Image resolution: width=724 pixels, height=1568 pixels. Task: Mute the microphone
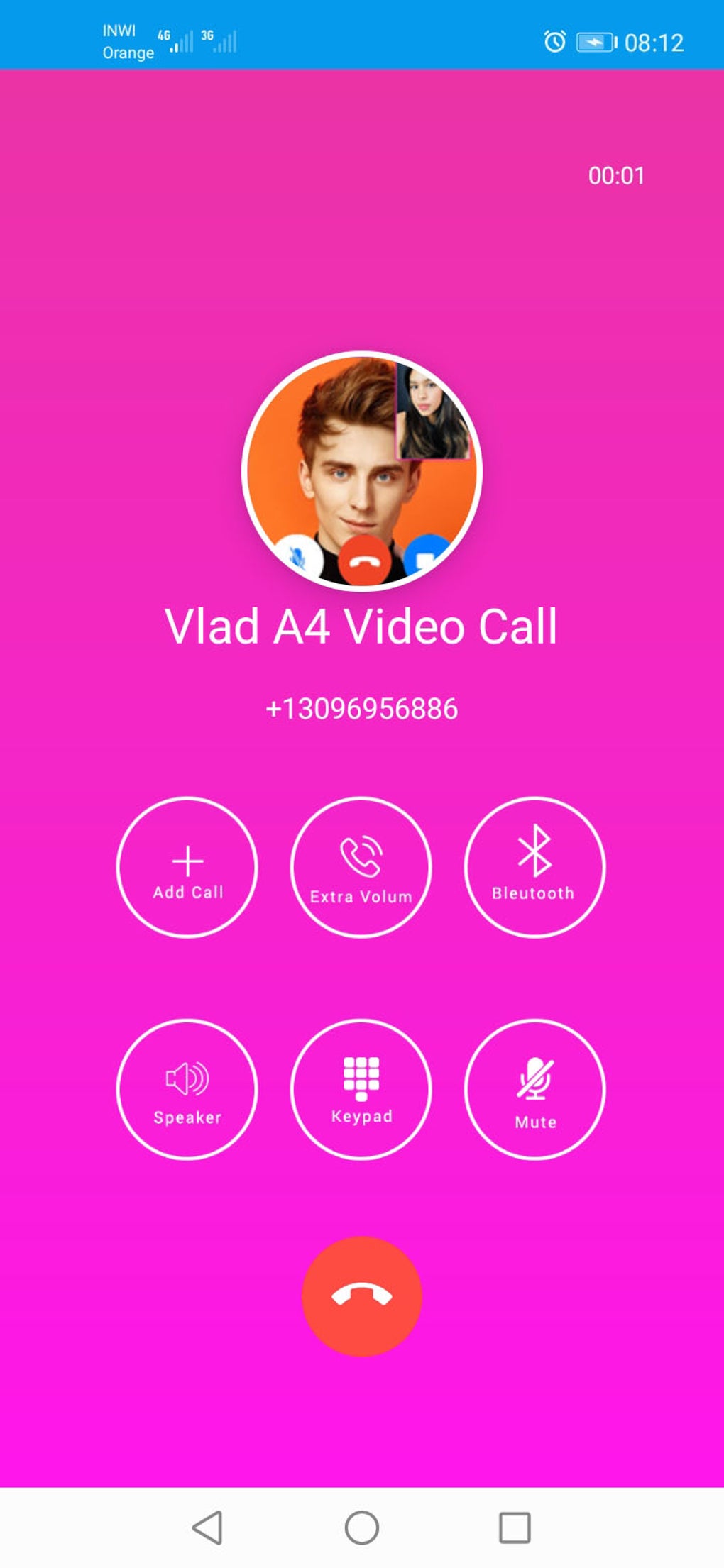point(534,1089)
